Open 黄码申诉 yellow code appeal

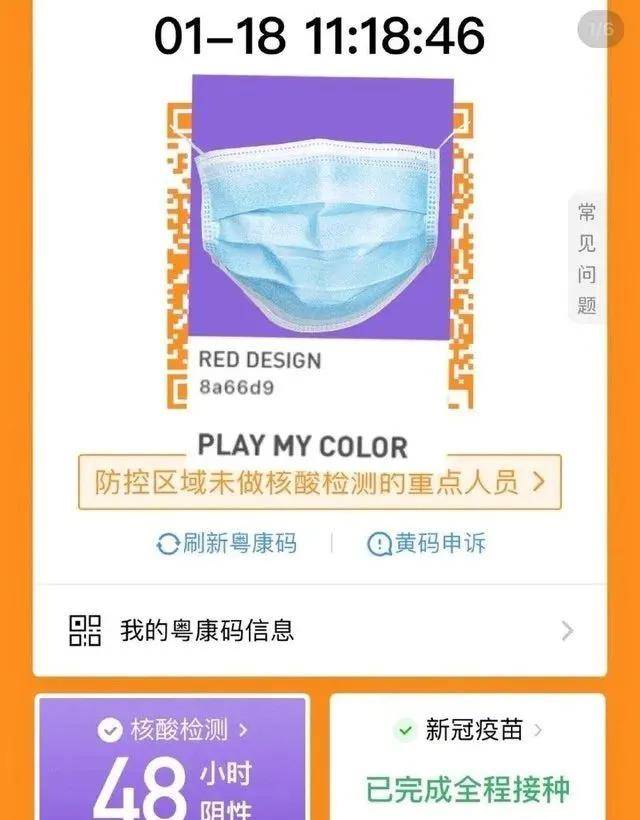click(427, 543)
